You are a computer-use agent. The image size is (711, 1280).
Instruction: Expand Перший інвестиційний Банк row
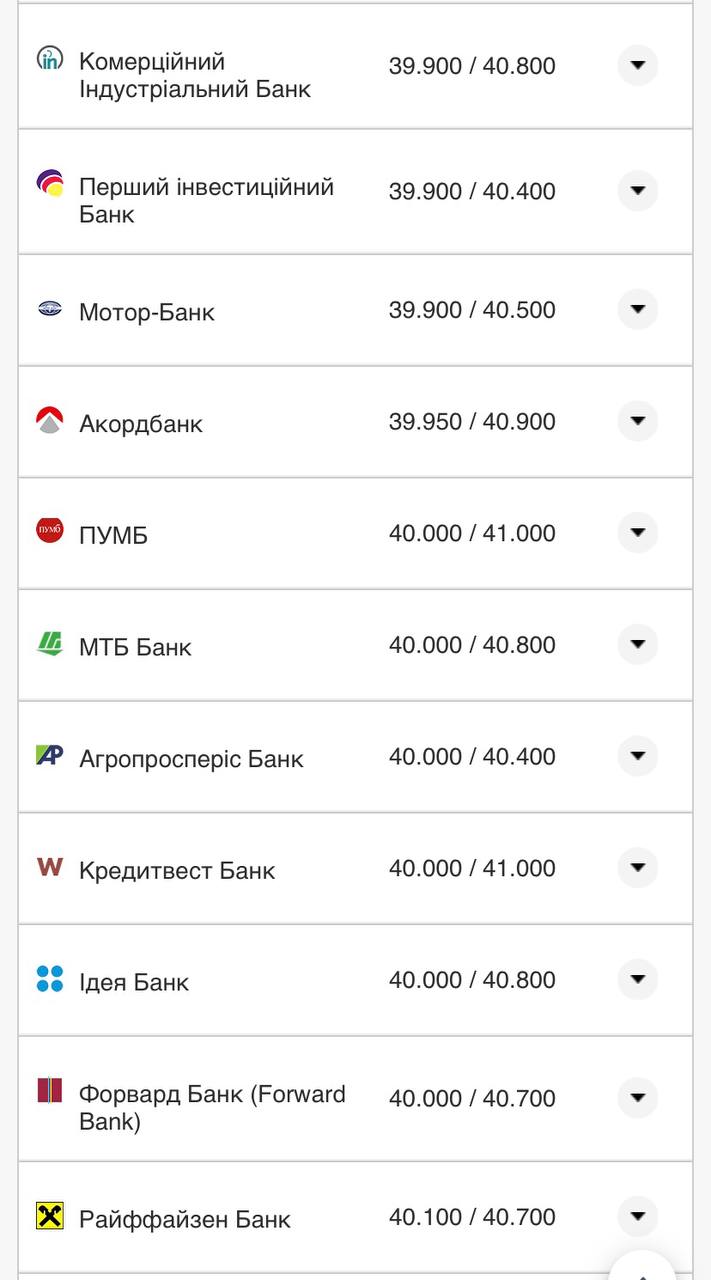[637, 191]
